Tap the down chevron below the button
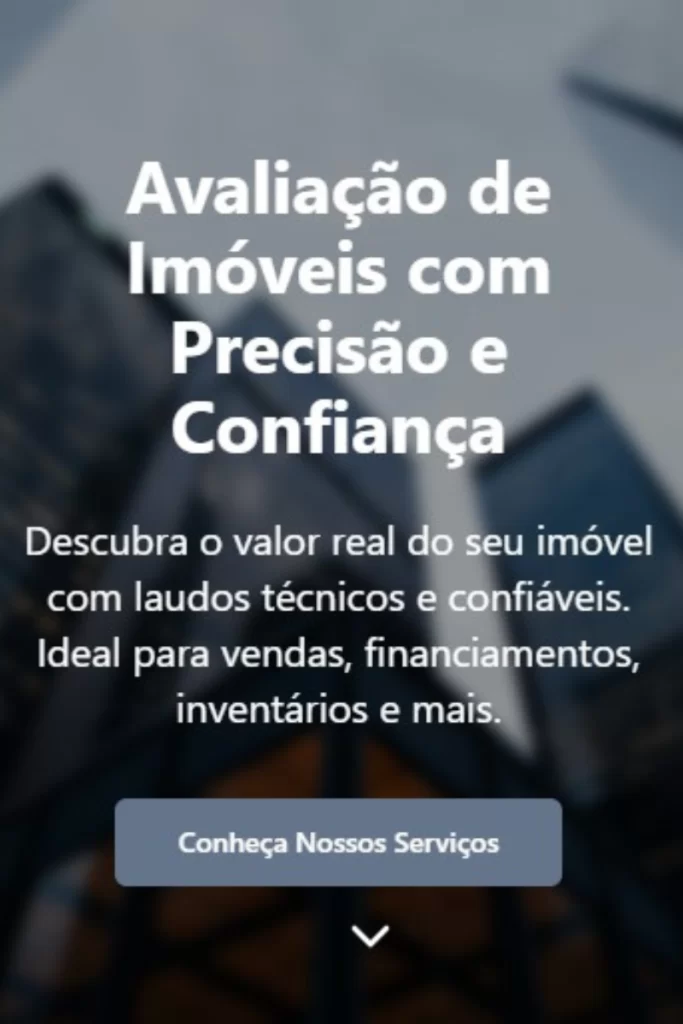 (x=370, y=936)
